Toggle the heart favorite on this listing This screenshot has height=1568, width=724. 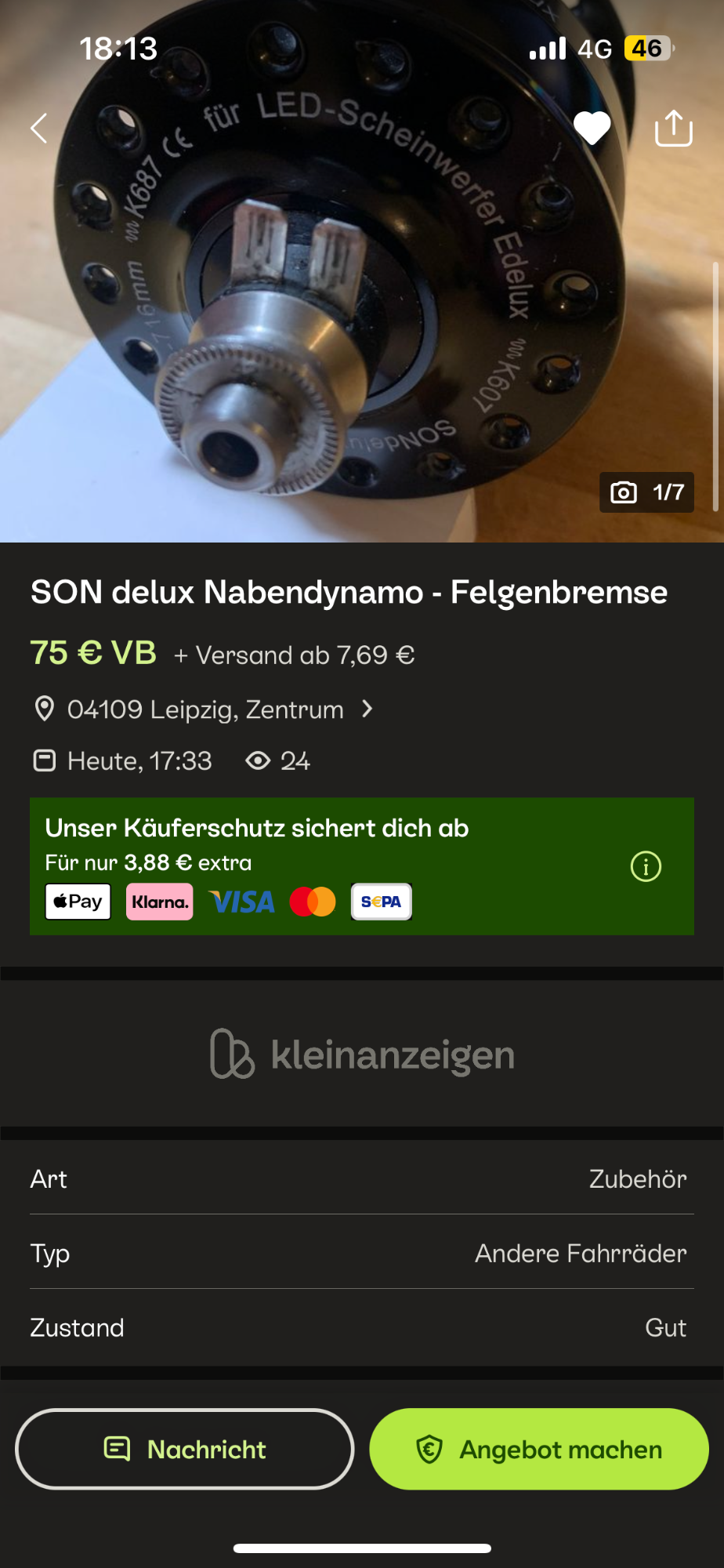click(x=592, y=128)
